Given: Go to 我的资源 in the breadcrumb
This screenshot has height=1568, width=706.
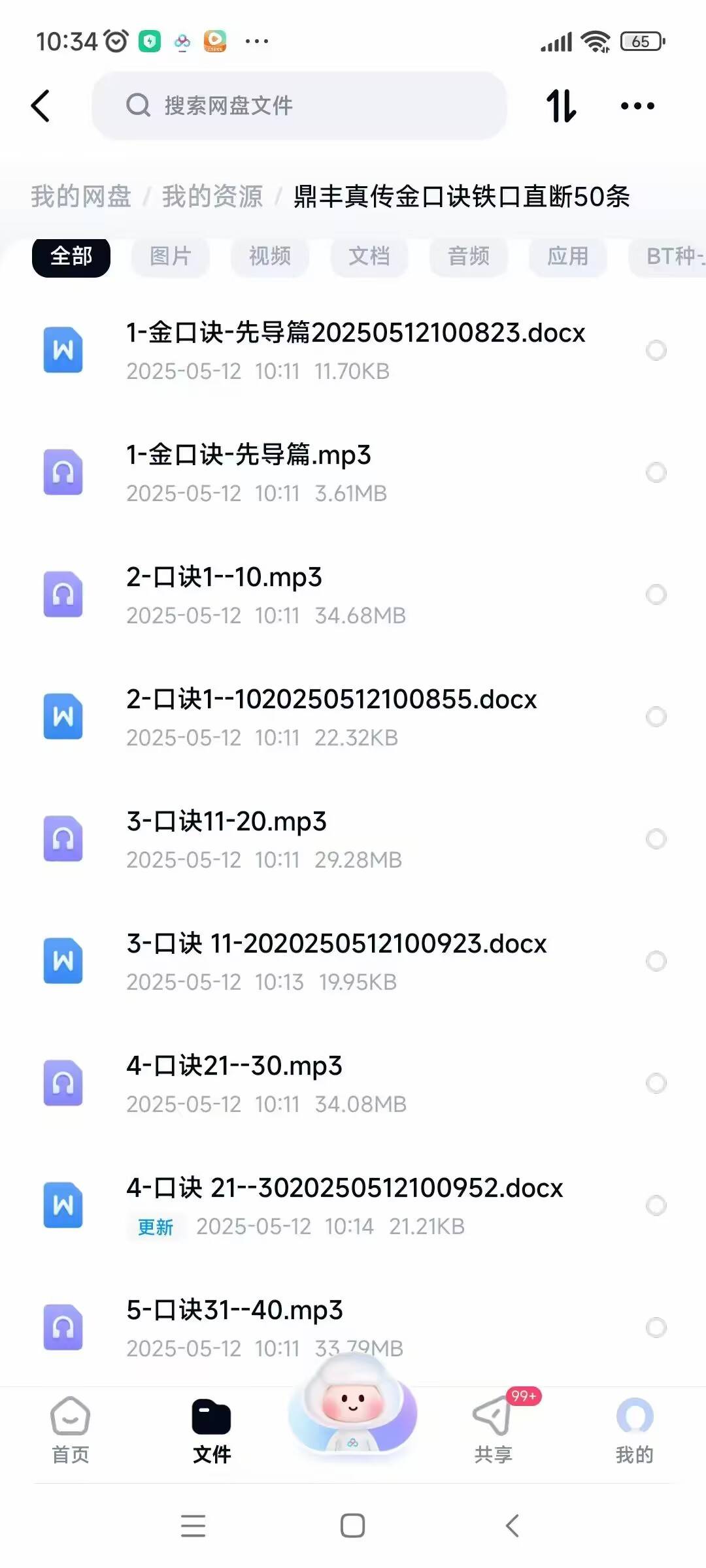Looking at the screenshot, I should [212, 197].
